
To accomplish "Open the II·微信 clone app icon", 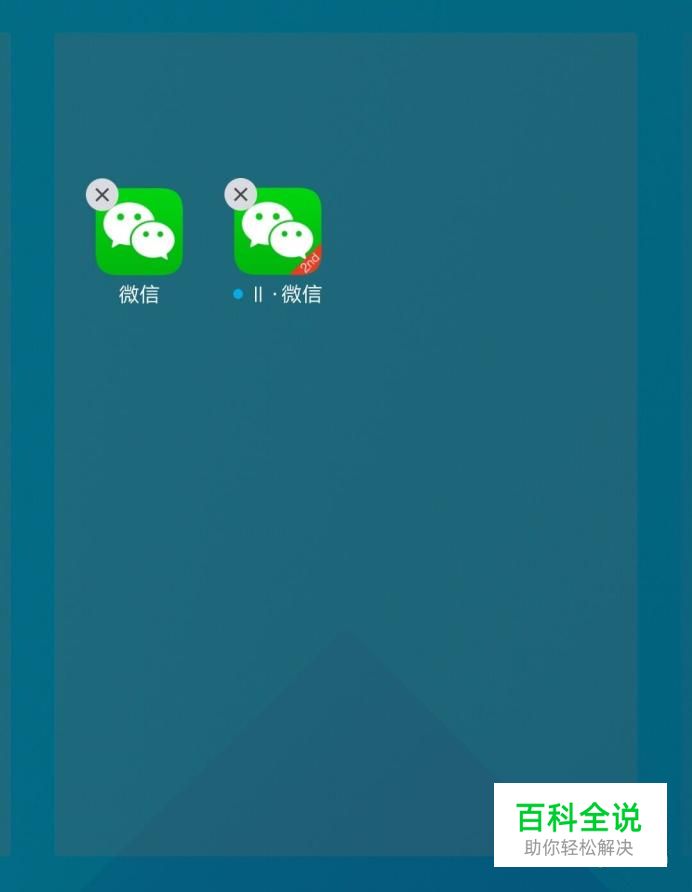I will pos(278,232).
